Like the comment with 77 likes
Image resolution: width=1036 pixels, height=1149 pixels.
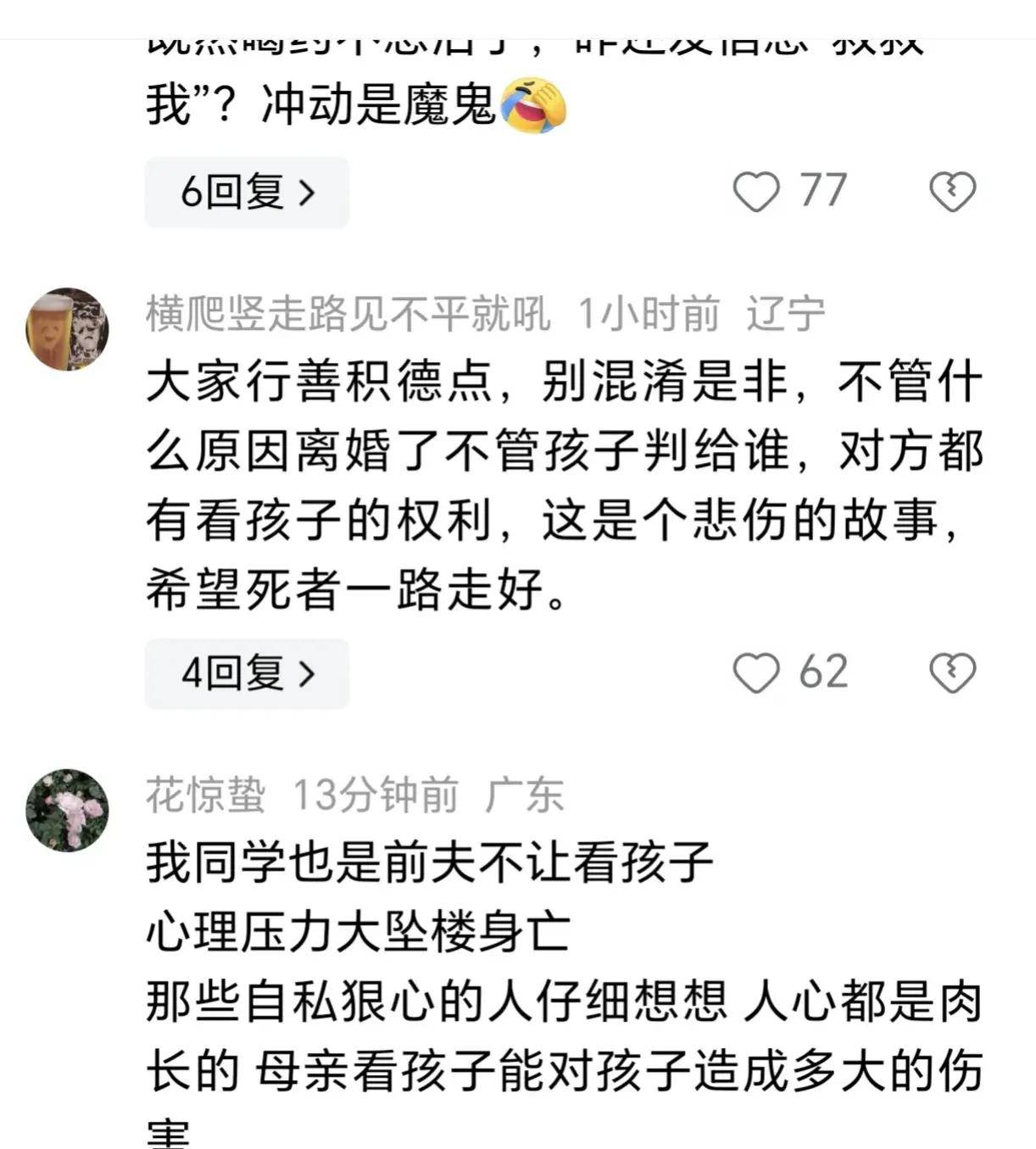[755, 191]
